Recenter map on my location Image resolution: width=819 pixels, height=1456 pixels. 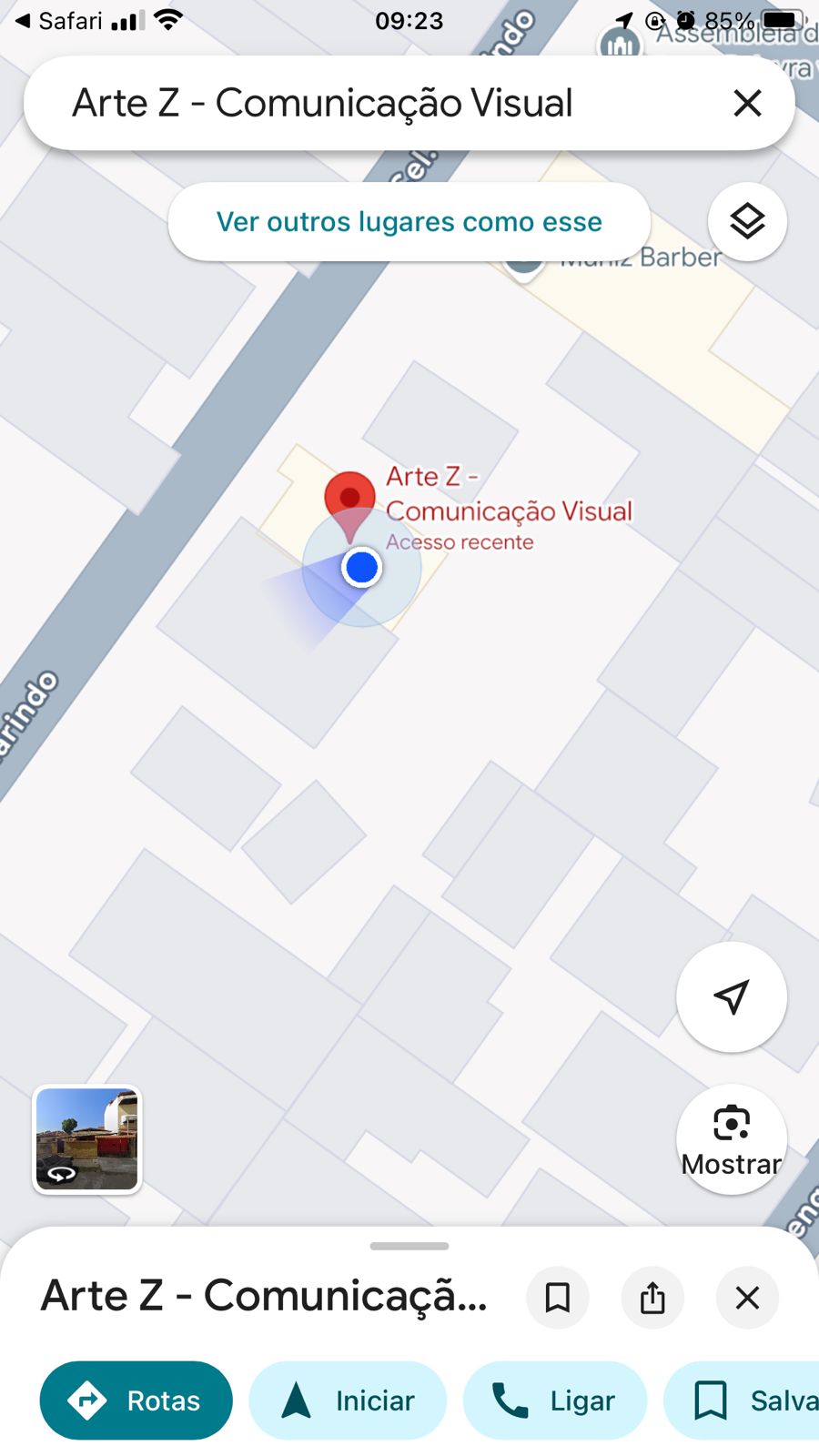point(731,997)
